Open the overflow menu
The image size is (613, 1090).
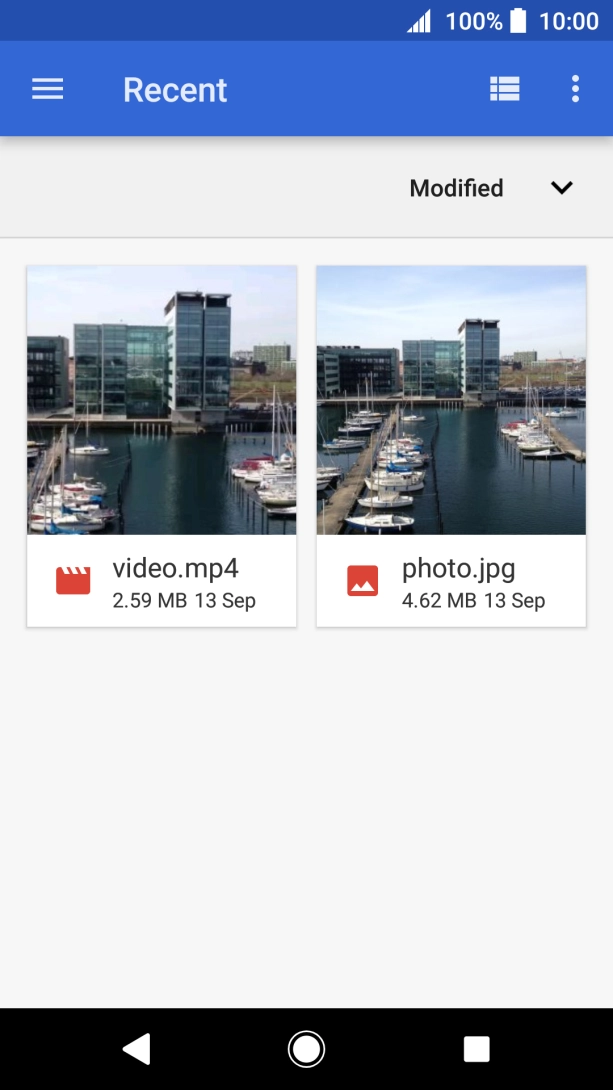(x=575, y=89)
